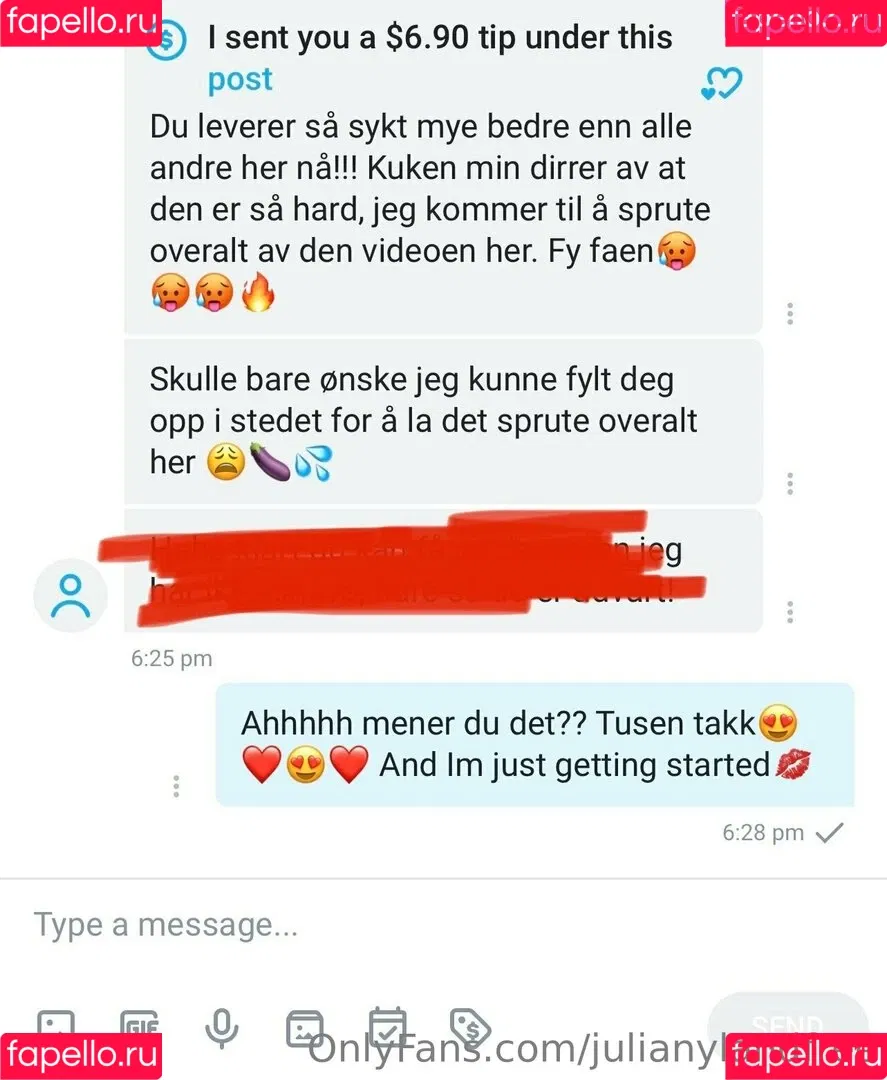Open options for the 'Du leverer så sykt' message
Viewport: 887px width, 1080px height.
point(790,313)
